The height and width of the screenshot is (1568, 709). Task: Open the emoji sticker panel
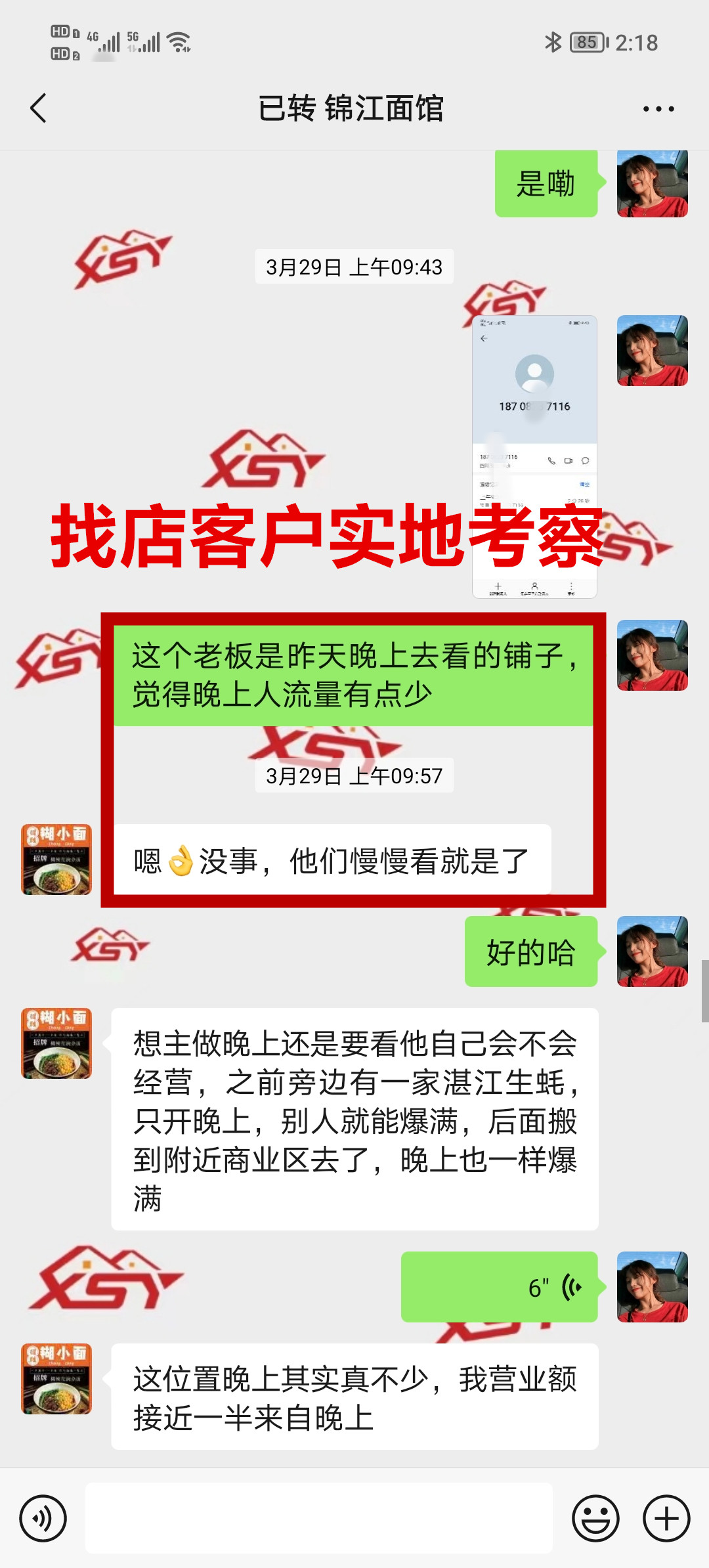tap(595, 1519)
